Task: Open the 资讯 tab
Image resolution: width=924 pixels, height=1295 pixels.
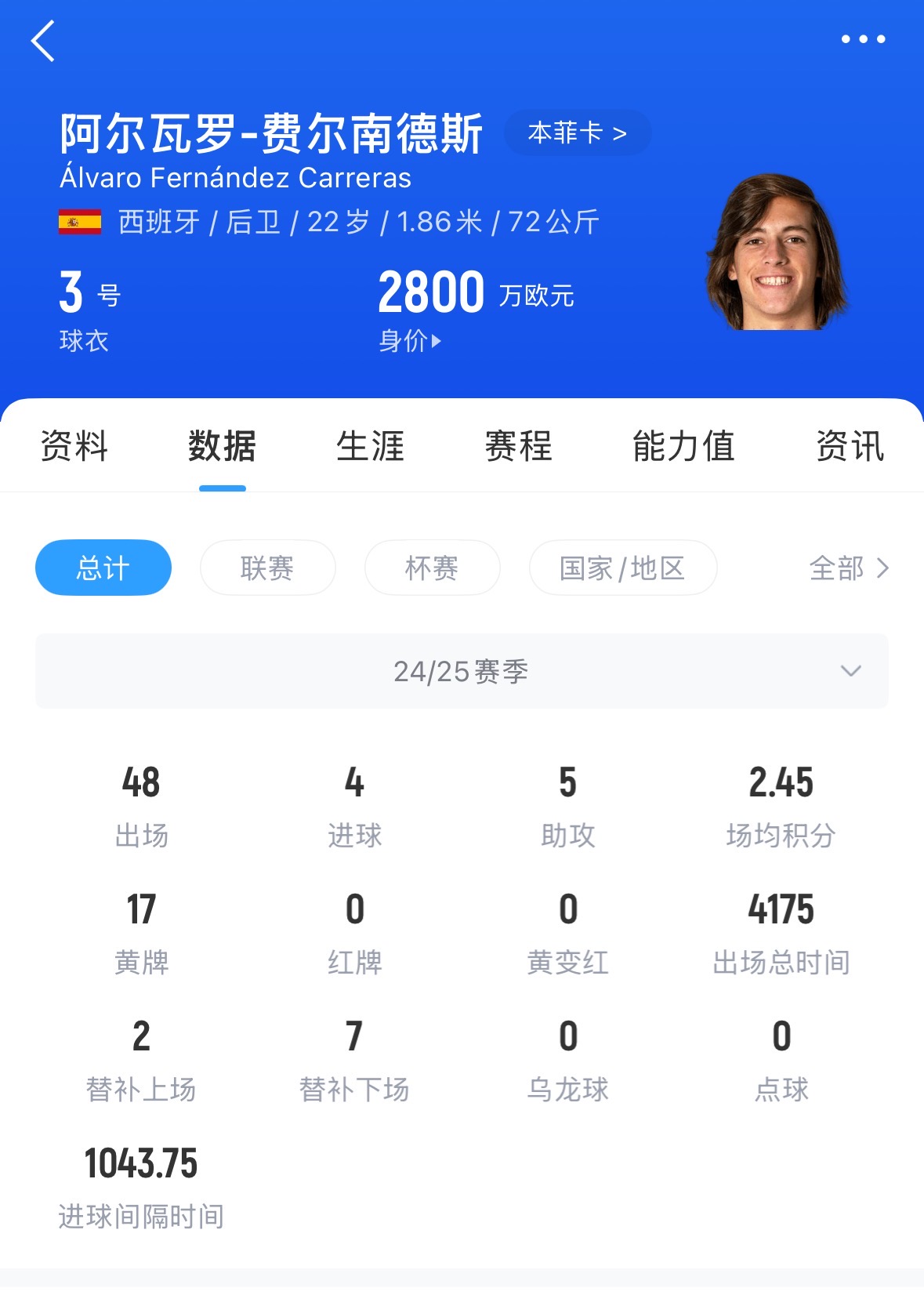Action: coord(850,447)
